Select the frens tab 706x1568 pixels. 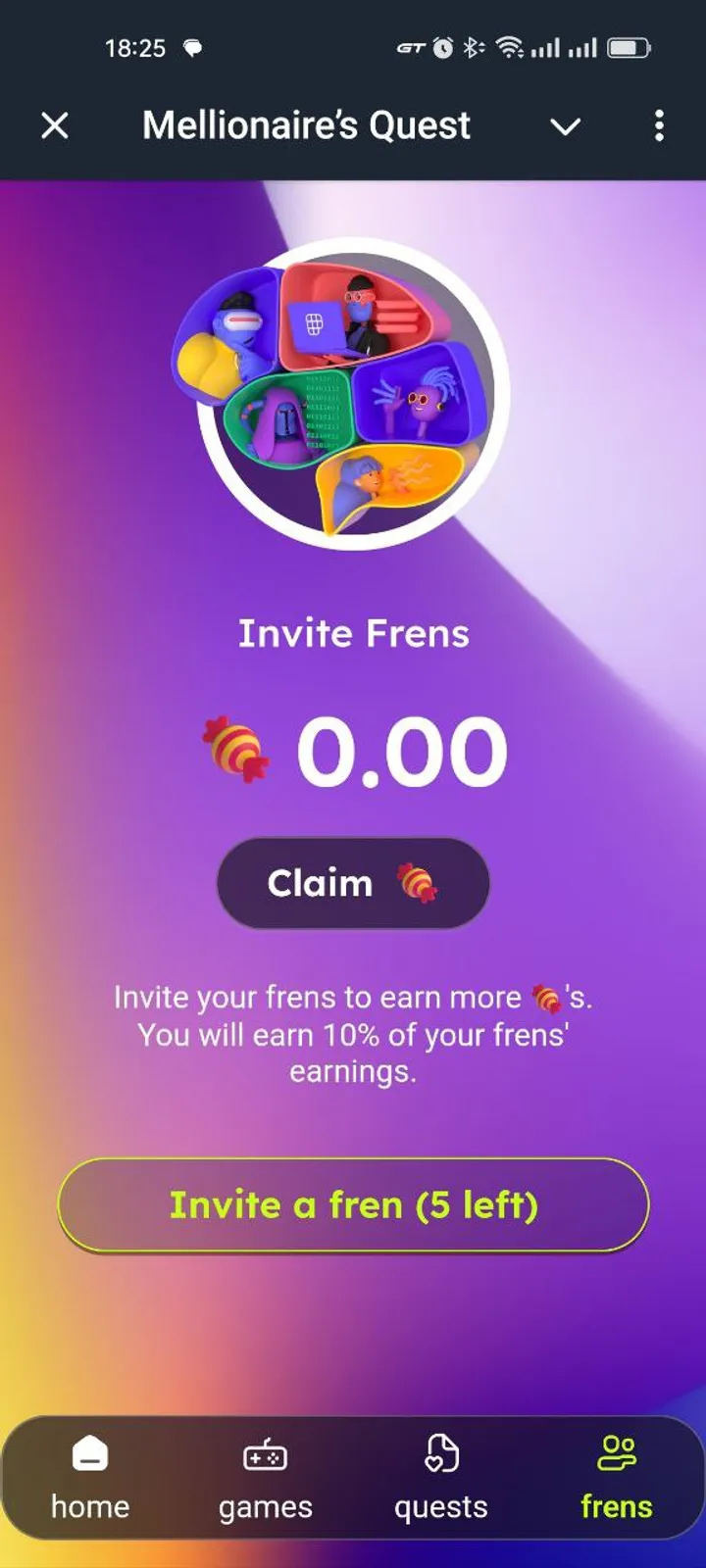(616, 1477)
